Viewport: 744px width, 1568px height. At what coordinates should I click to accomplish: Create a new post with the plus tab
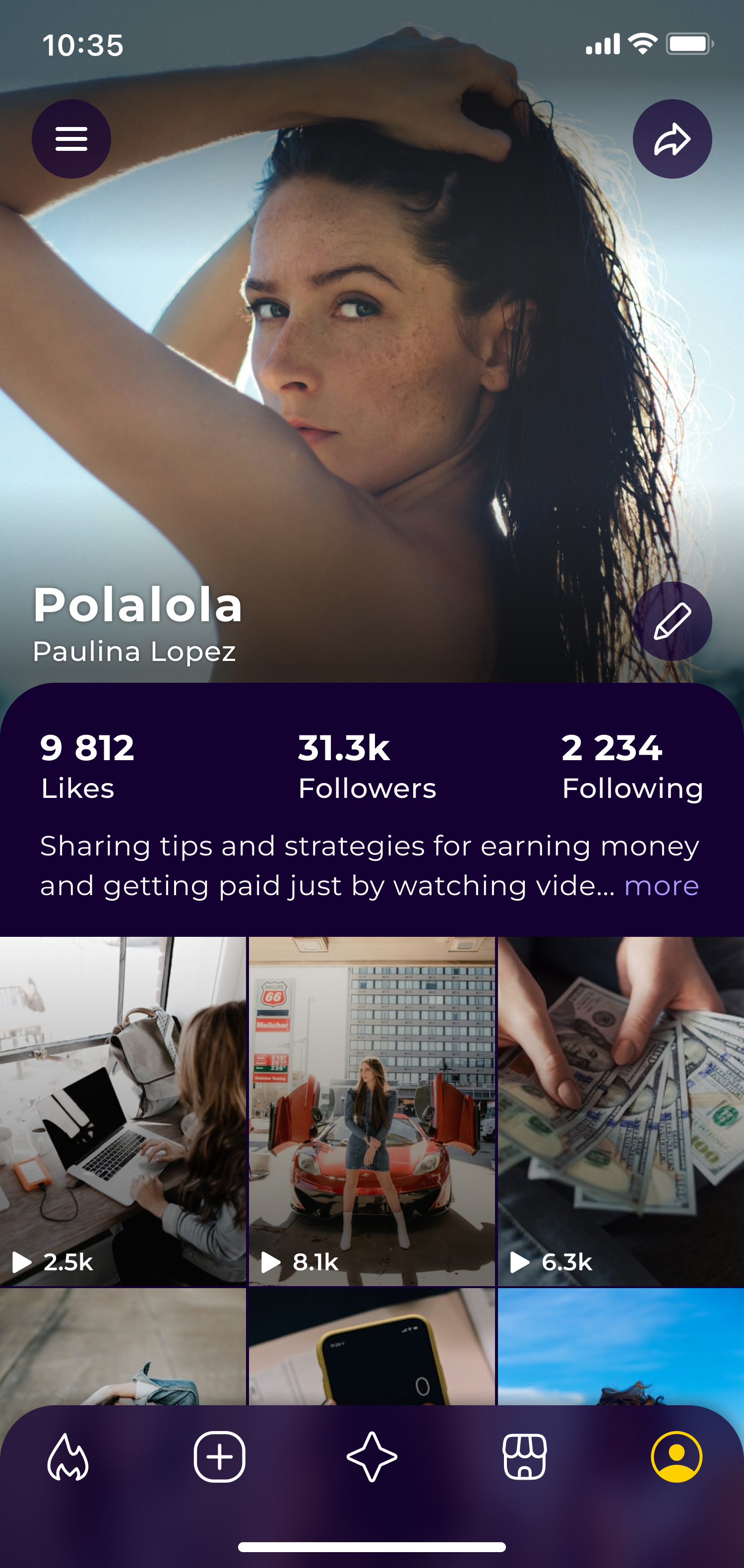(x=220, y=1457)
